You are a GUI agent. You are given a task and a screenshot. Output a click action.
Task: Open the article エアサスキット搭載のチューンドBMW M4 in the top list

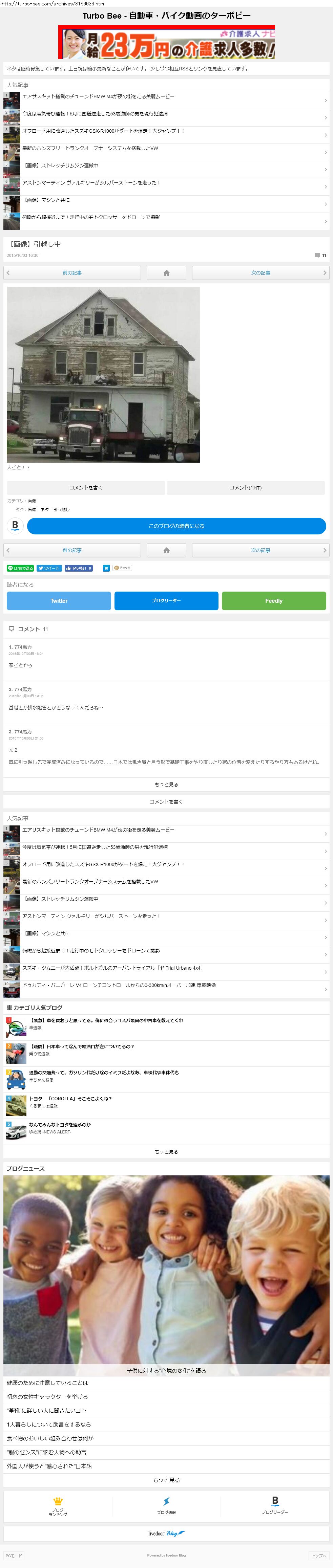click(x=98, y=97)
